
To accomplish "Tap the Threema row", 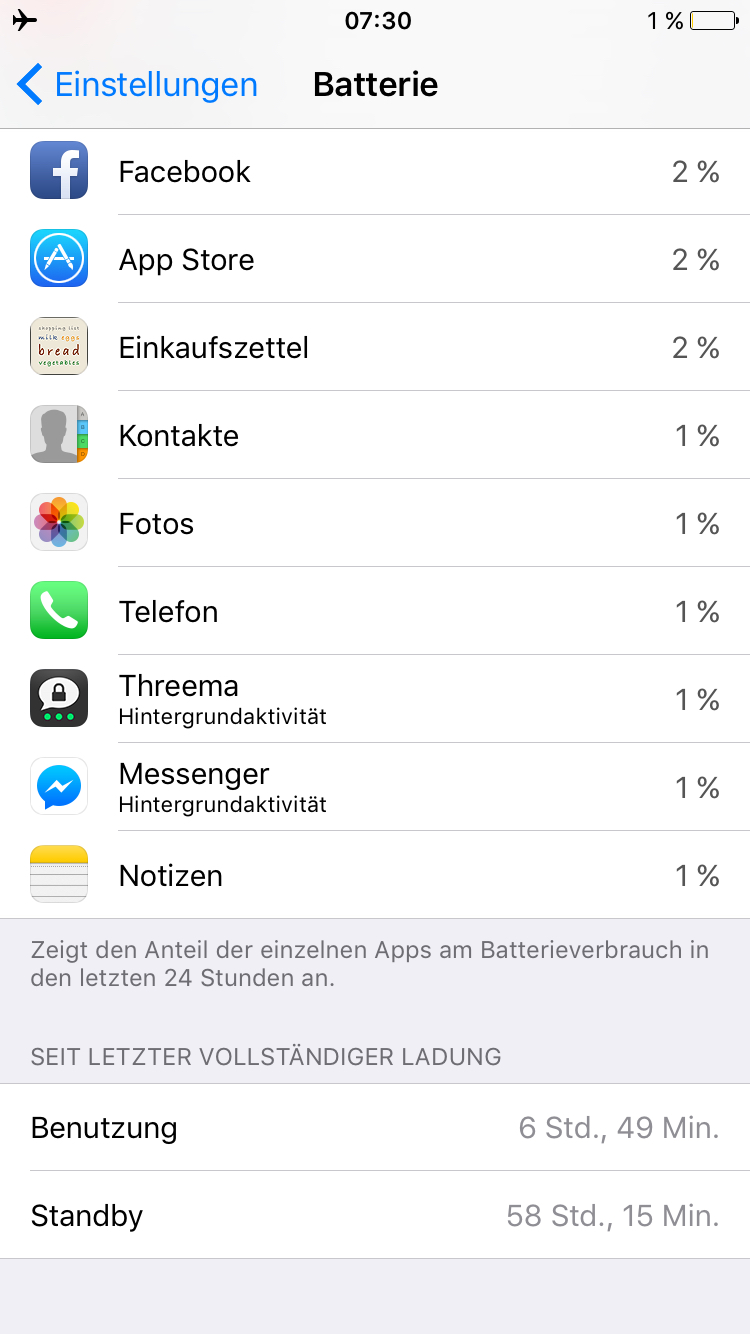I will pos(375,699).
